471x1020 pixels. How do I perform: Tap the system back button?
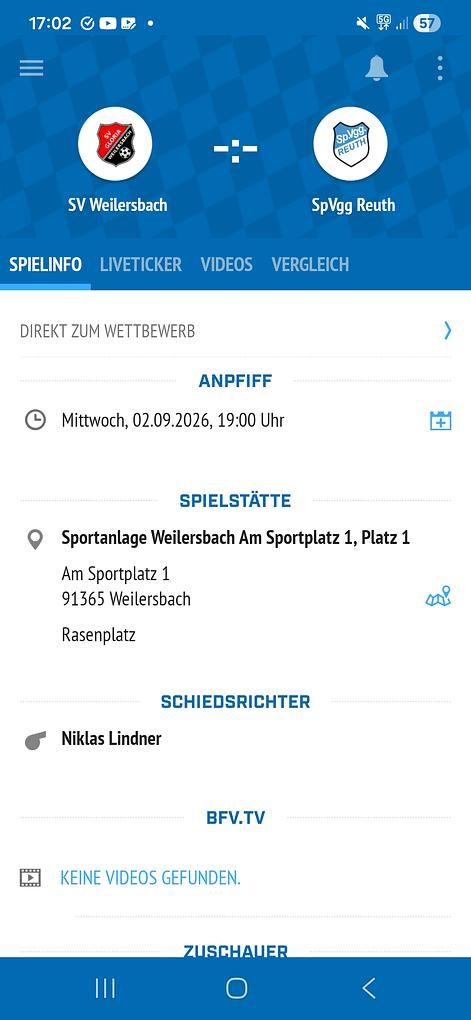pos(369,989)
